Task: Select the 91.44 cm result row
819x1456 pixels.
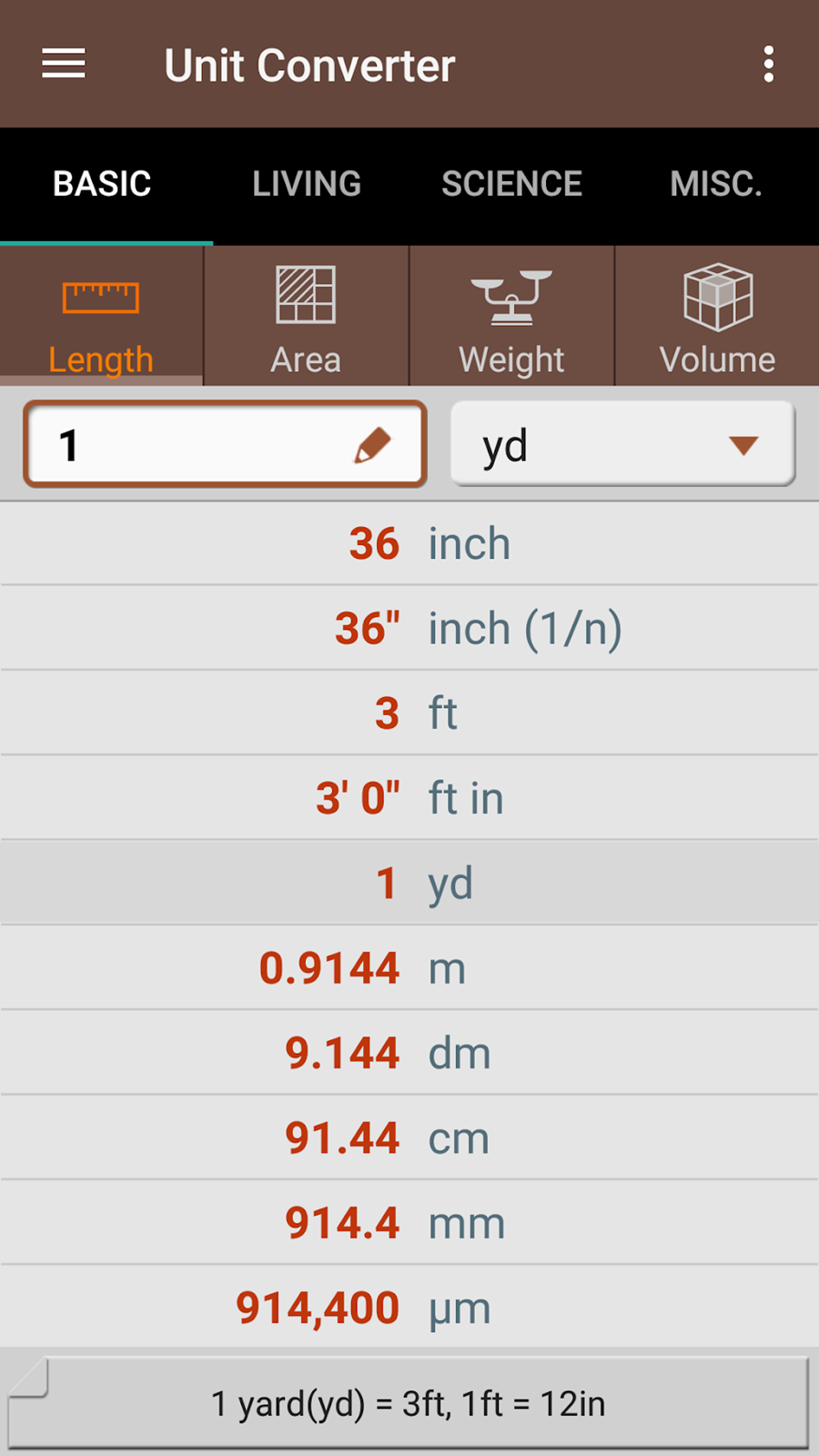Action: click(x=409, y=1137)
